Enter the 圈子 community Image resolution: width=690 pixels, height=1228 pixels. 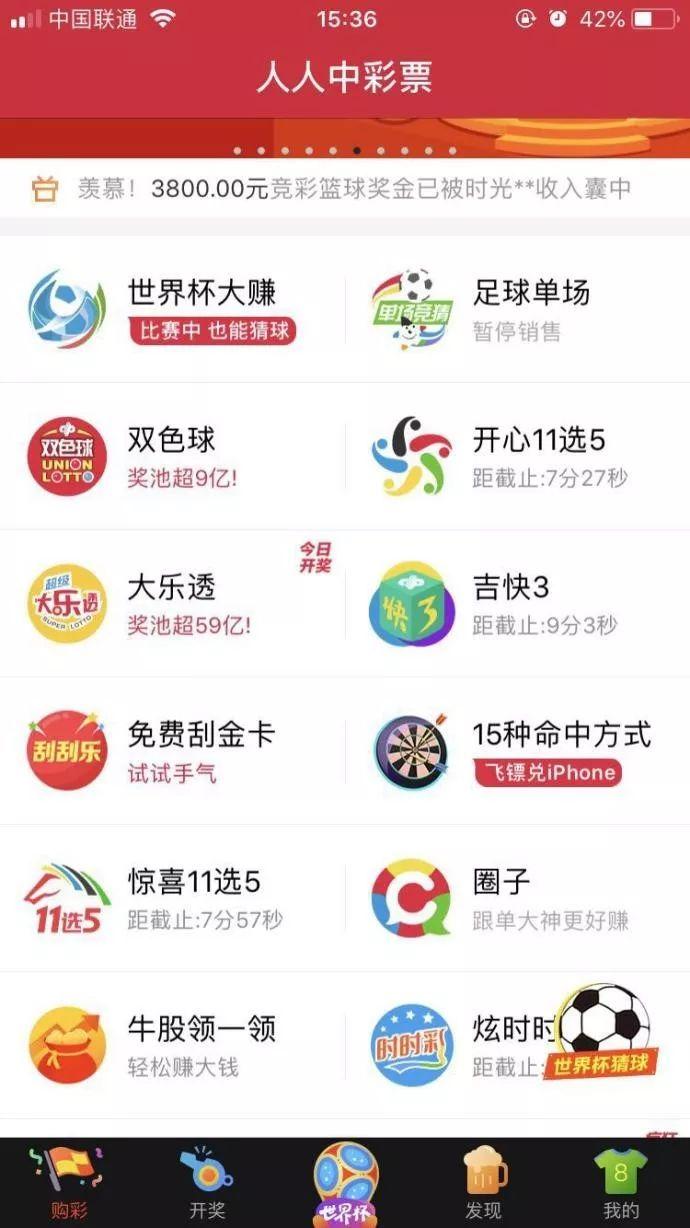(517, 898)
